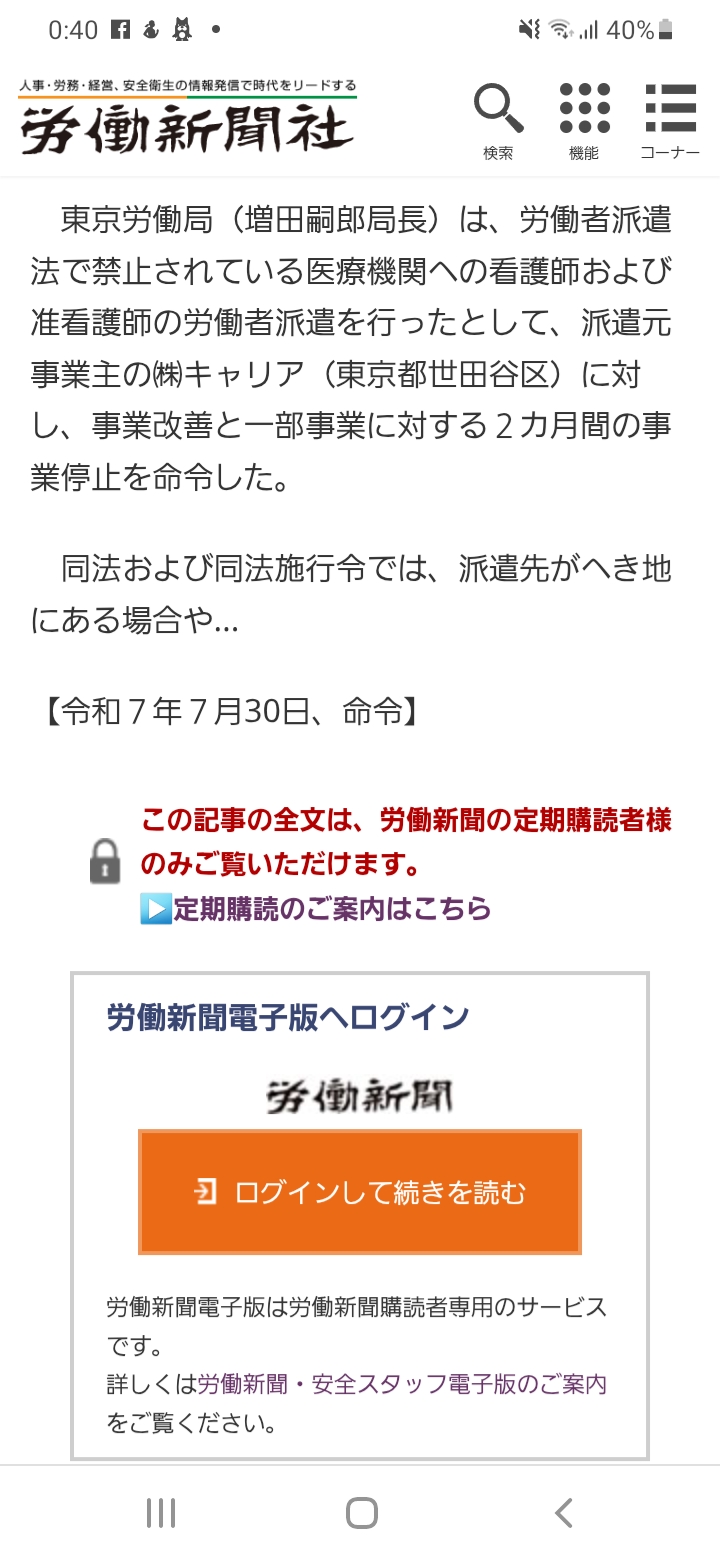Open 労働新聞・安全スタッフ電子版のご案内 link
Viewport: 720px width, 1560px height.
coord(402,1384)
